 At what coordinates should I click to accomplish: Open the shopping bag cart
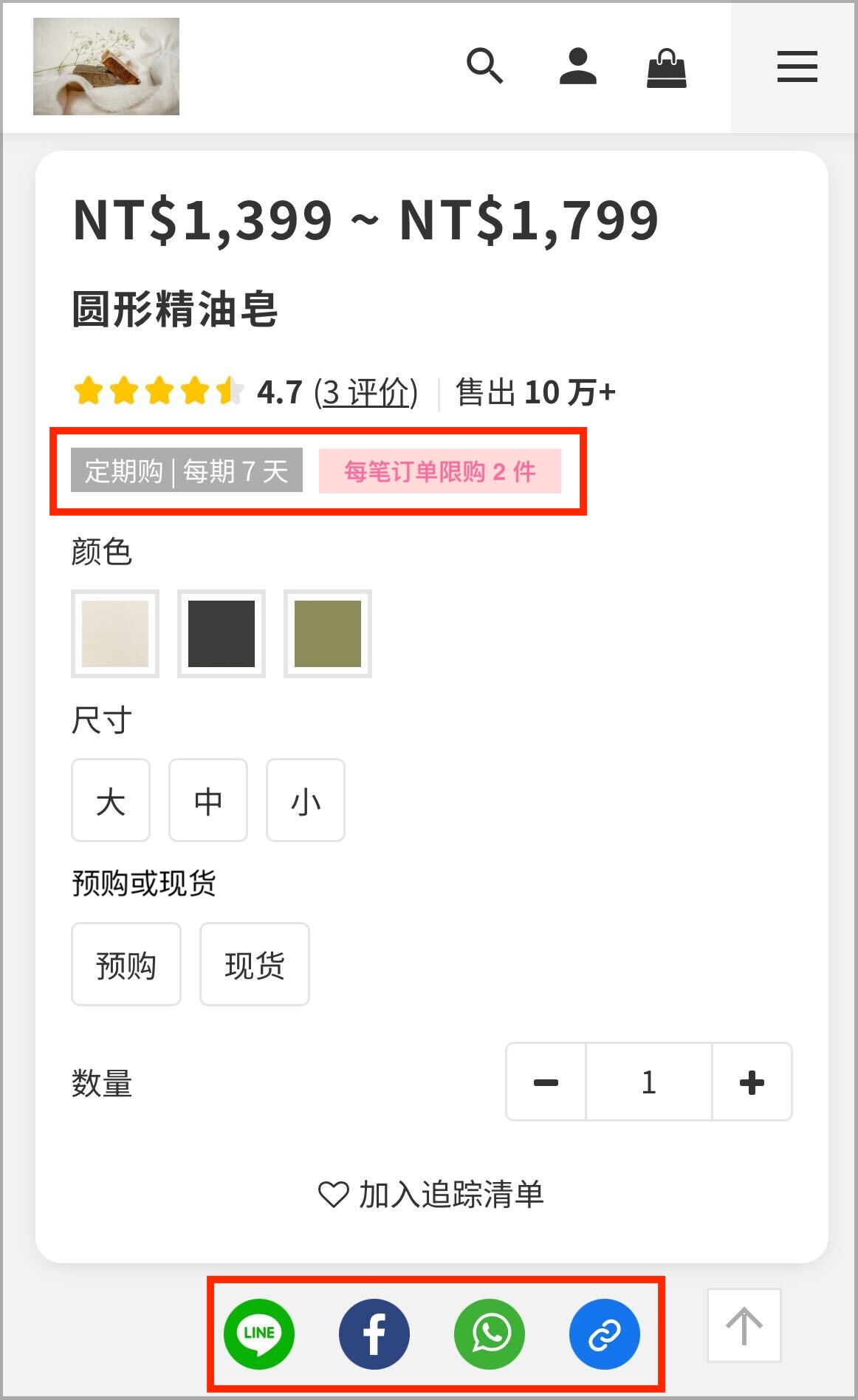point(666,68)
